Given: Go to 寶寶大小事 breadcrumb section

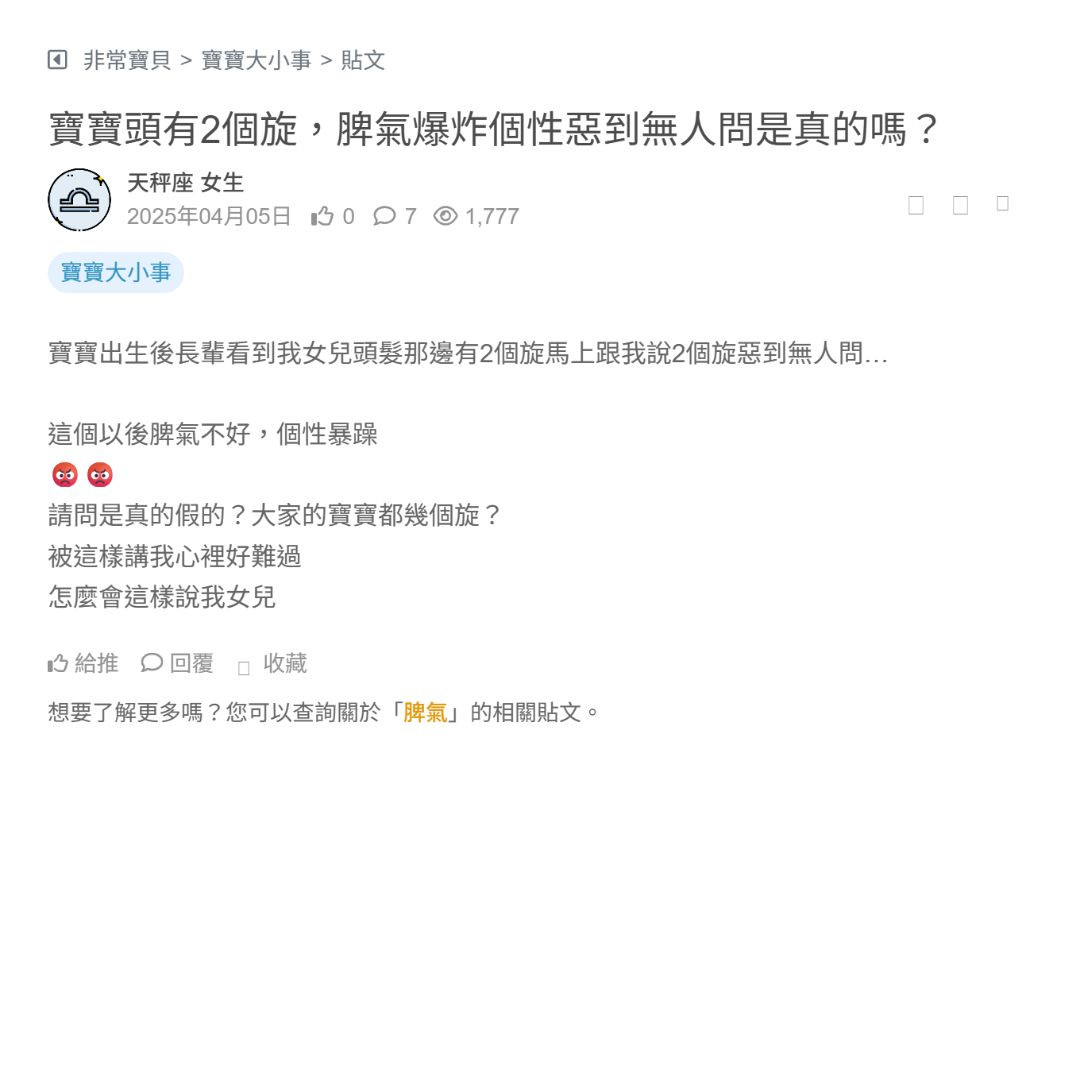Looking at the screenshot, I should [x=256, y=60].
